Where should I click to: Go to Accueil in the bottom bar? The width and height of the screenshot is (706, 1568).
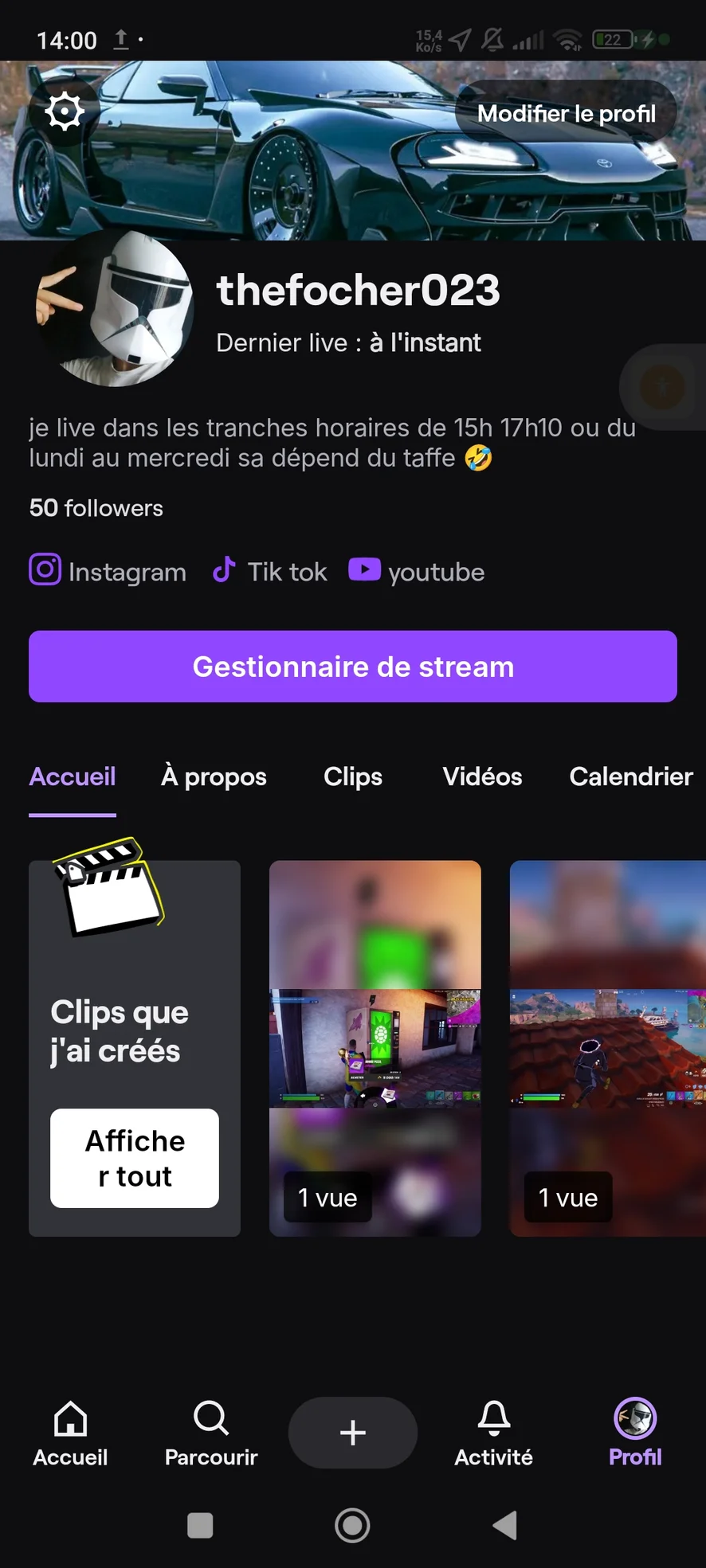click(70, 1433)
